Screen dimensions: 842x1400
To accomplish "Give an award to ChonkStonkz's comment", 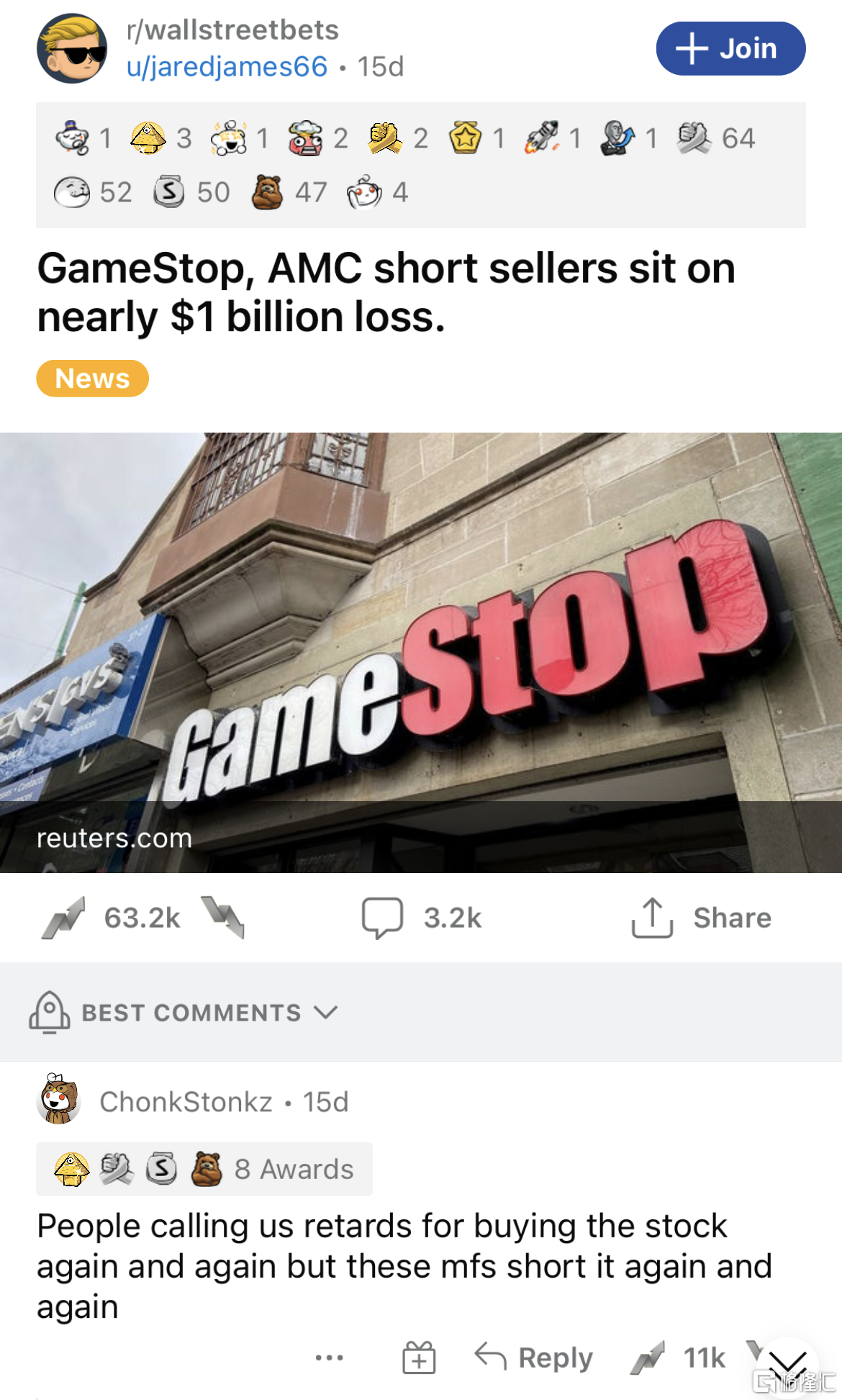I will pyautogui.click(x=419, y=1358).
